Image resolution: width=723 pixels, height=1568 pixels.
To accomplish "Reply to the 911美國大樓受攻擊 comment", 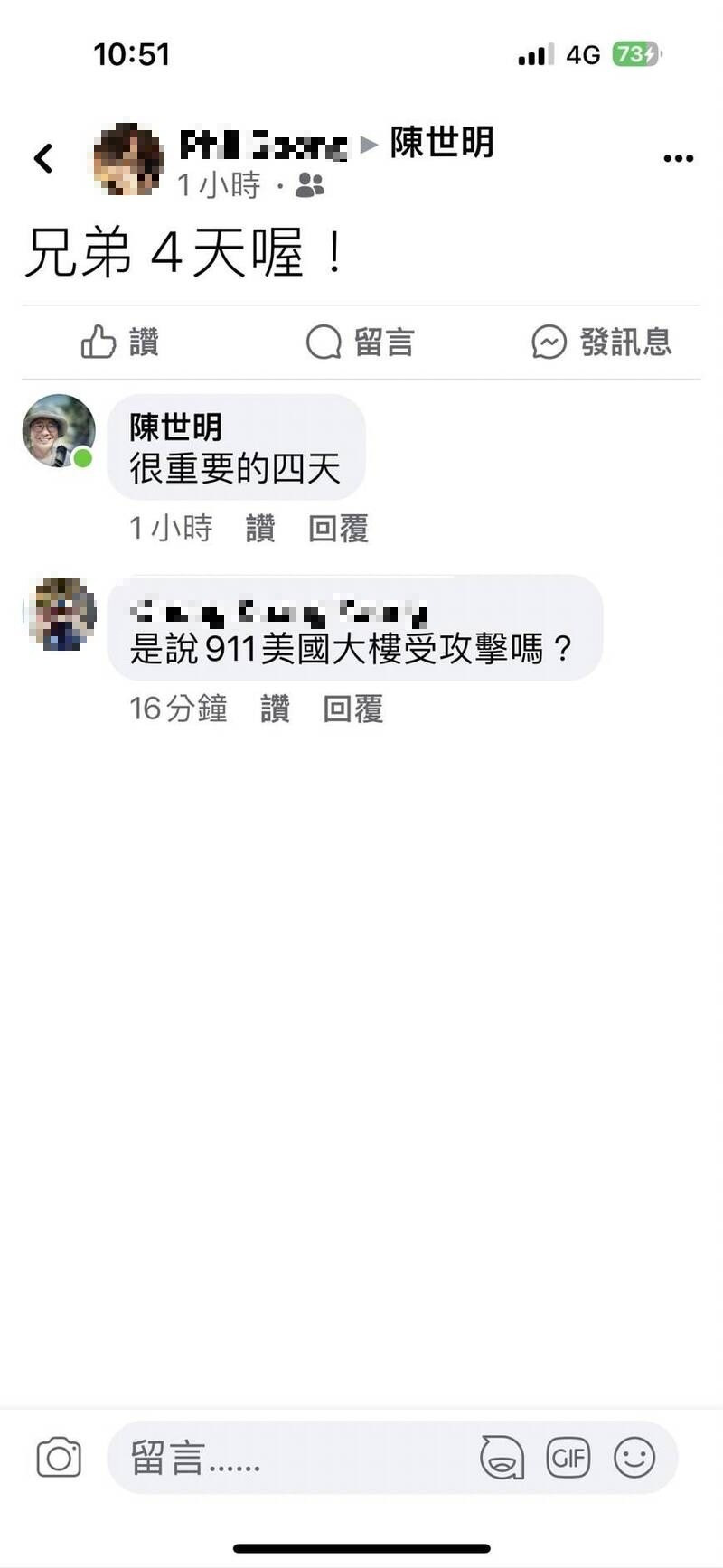I will pyautogui.click(x=353, y=709).
